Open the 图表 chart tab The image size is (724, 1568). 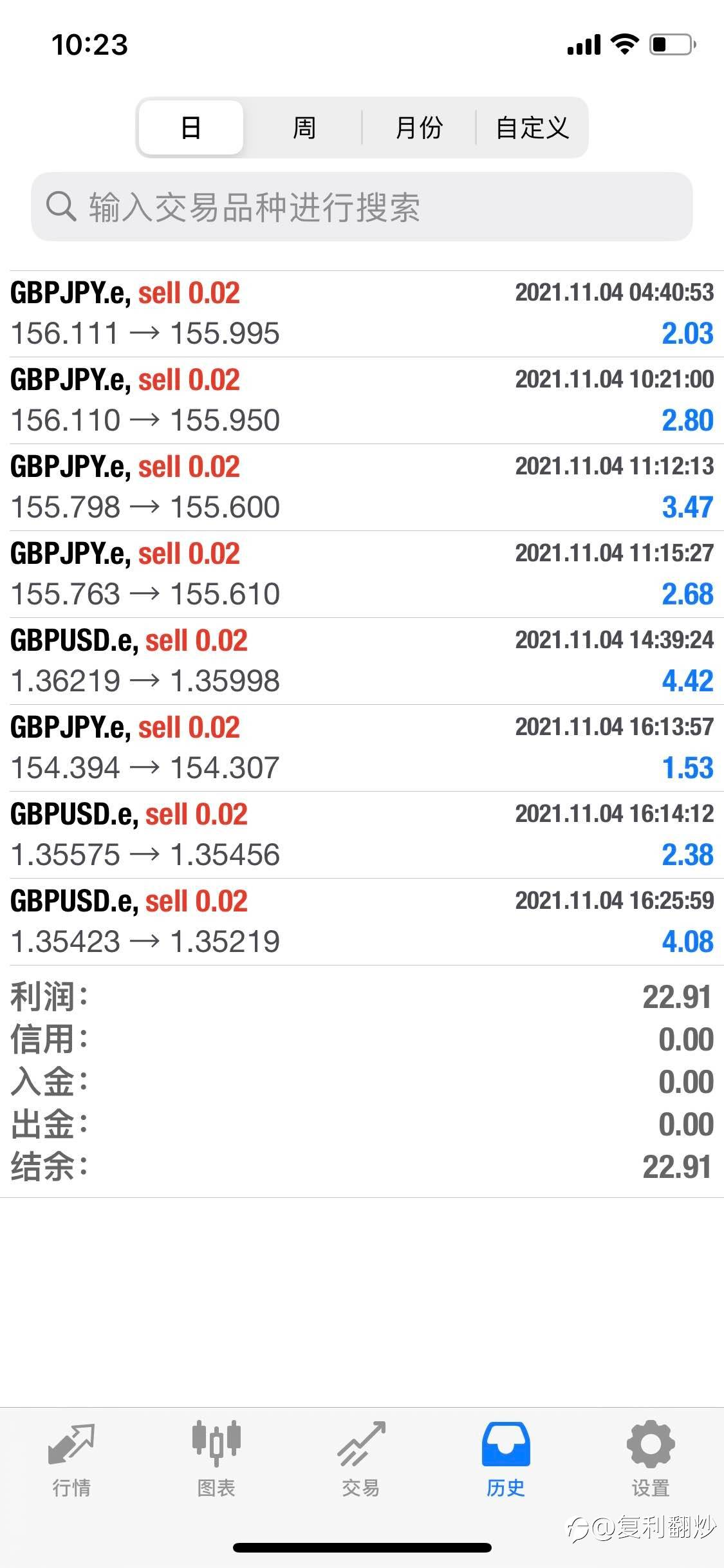tap(216, 1460)
